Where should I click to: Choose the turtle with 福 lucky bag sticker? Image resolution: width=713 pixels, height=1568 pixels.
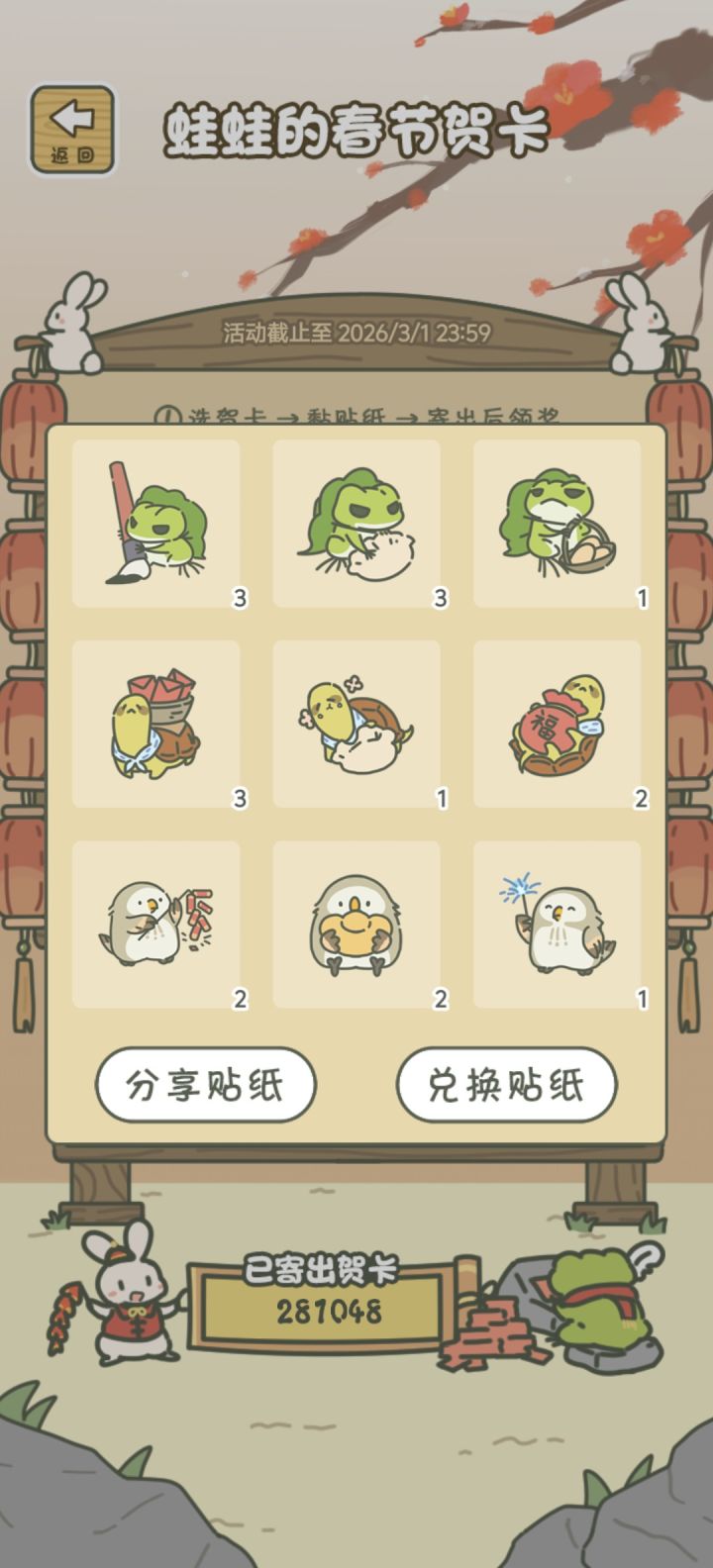(557, 724)
